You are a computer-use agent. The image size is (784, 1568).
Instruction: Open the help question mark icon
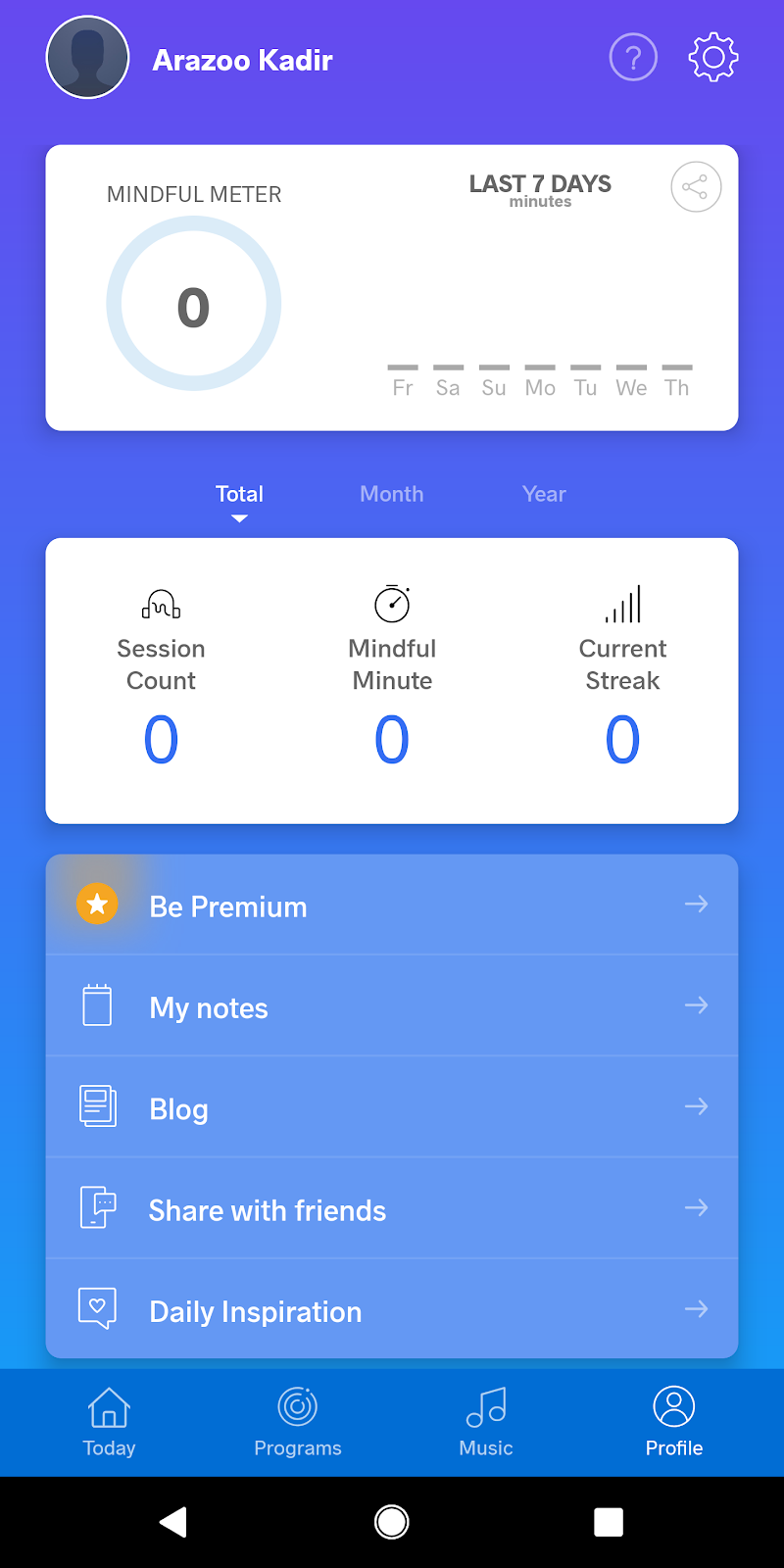tap(633, 58)
